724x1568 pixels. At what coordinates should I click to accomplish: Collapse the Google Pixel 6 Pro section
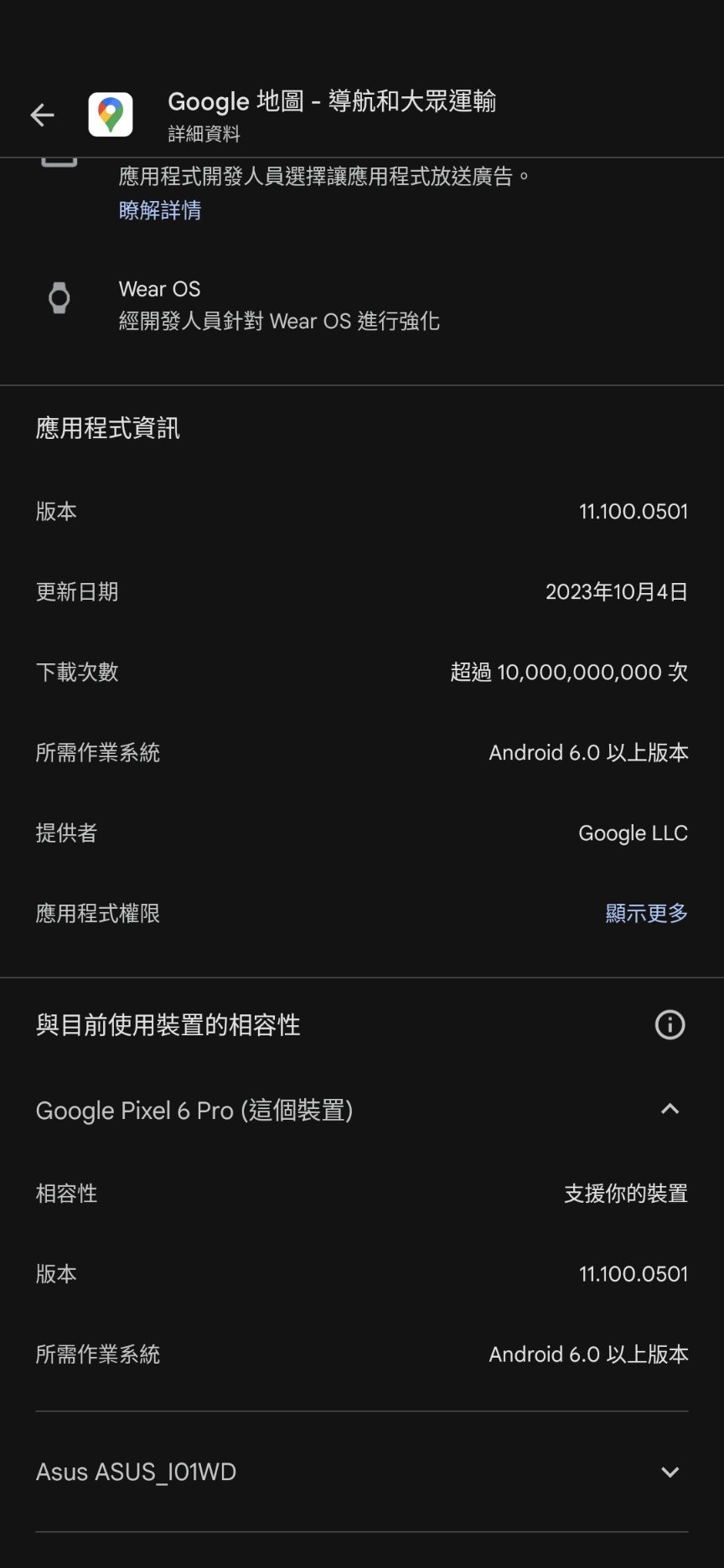[x=670, y=1110]
